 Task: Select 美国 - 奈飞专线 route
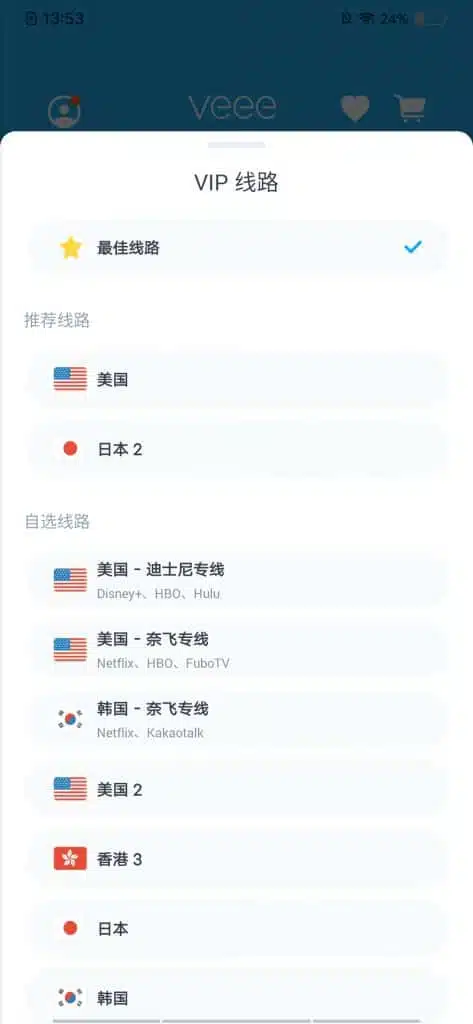click(x=236, y=650)
